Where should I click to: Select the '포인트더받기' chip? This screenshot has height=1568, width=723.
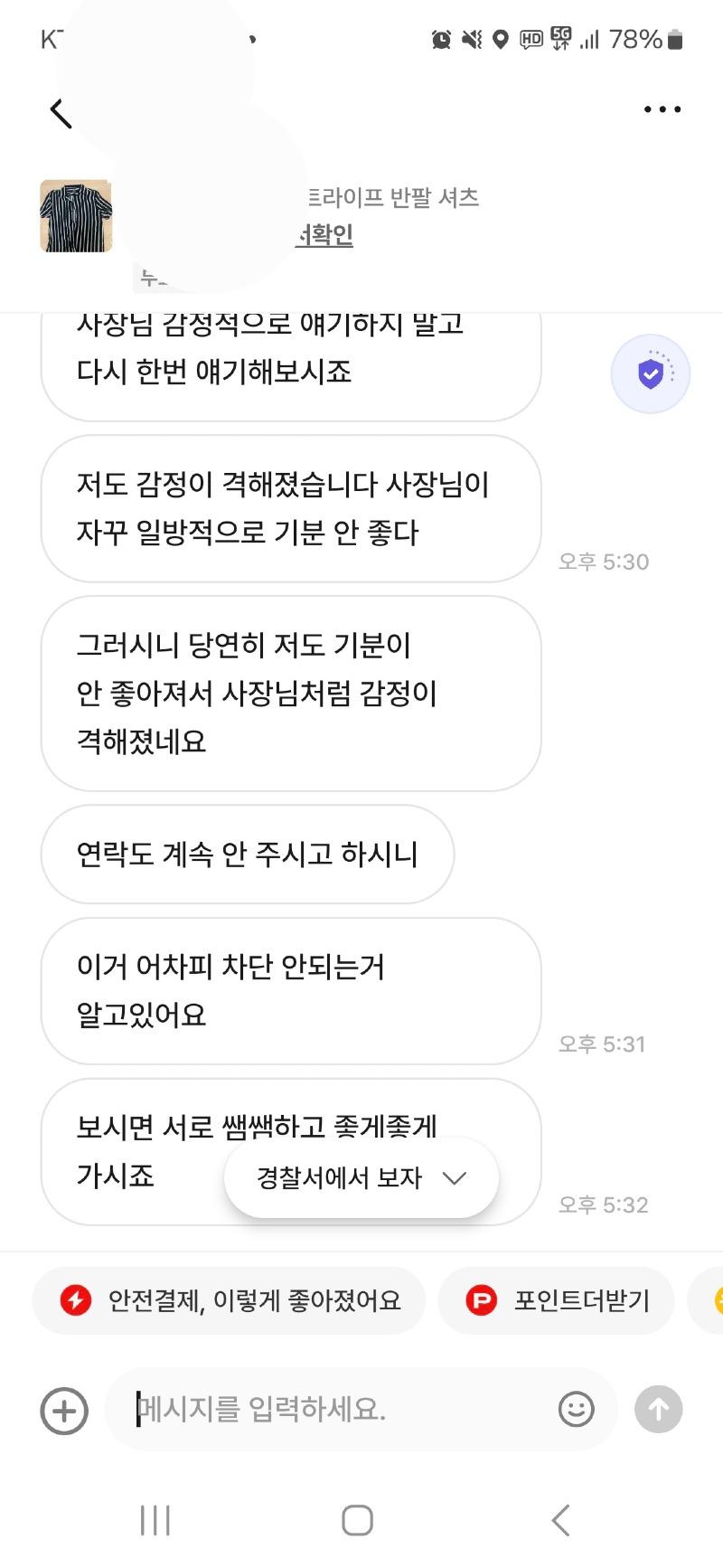[x=557, y=1300]
